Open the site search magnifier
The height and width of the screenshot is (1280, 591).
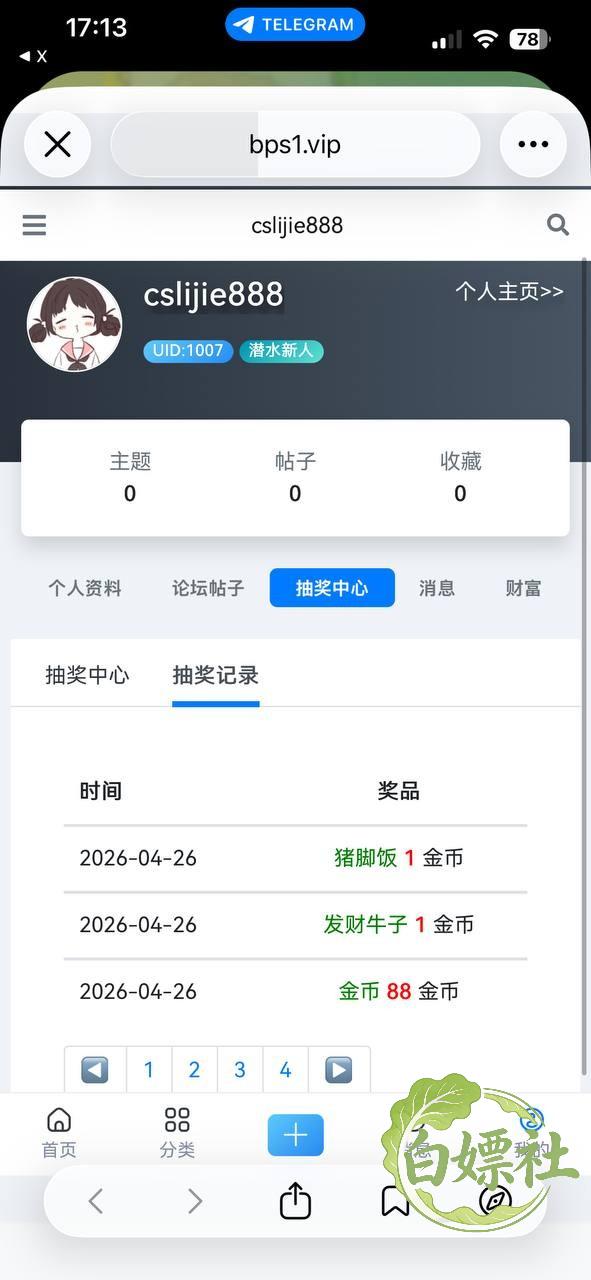pos(558,225)
